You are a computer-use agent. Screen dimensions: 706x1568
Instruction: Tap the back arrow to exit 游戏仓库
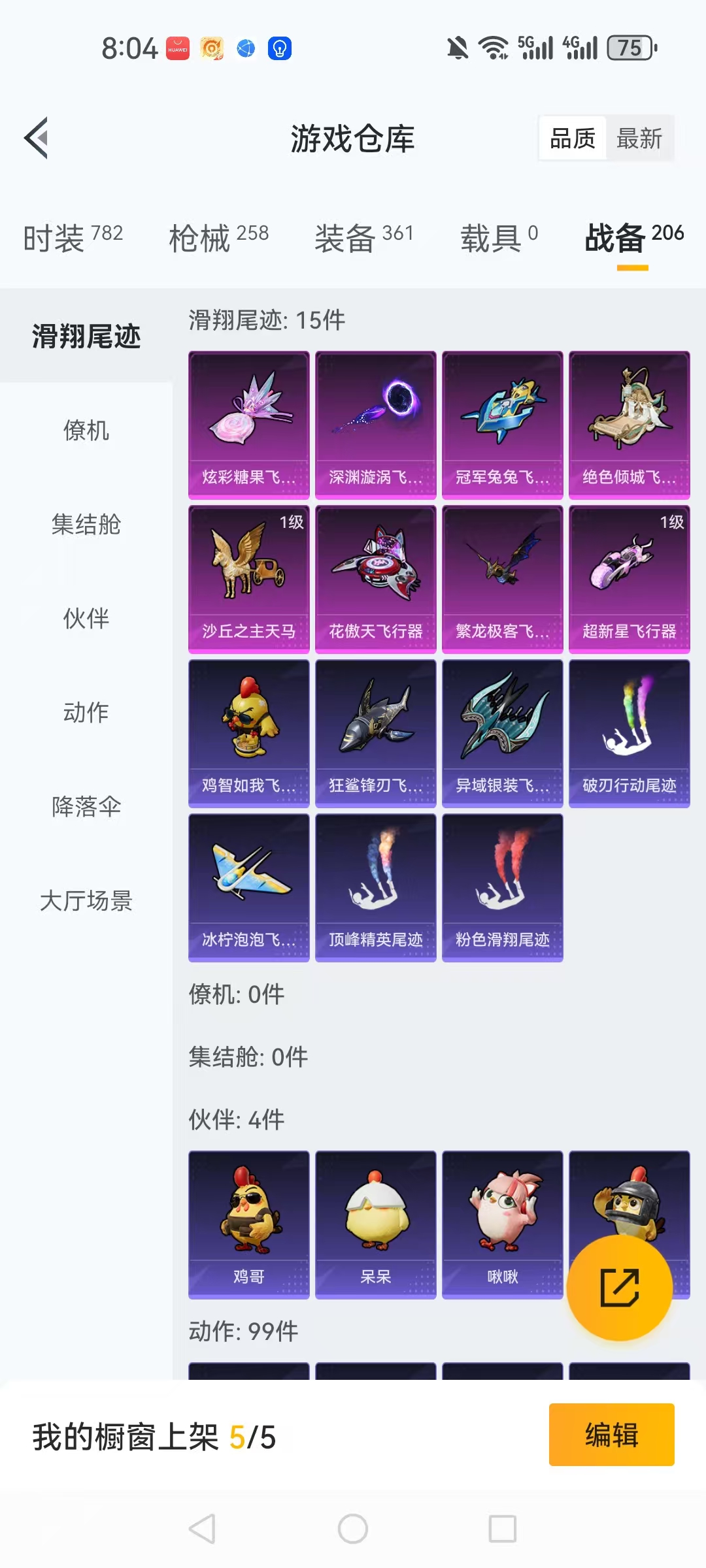[x=37, y=139]
